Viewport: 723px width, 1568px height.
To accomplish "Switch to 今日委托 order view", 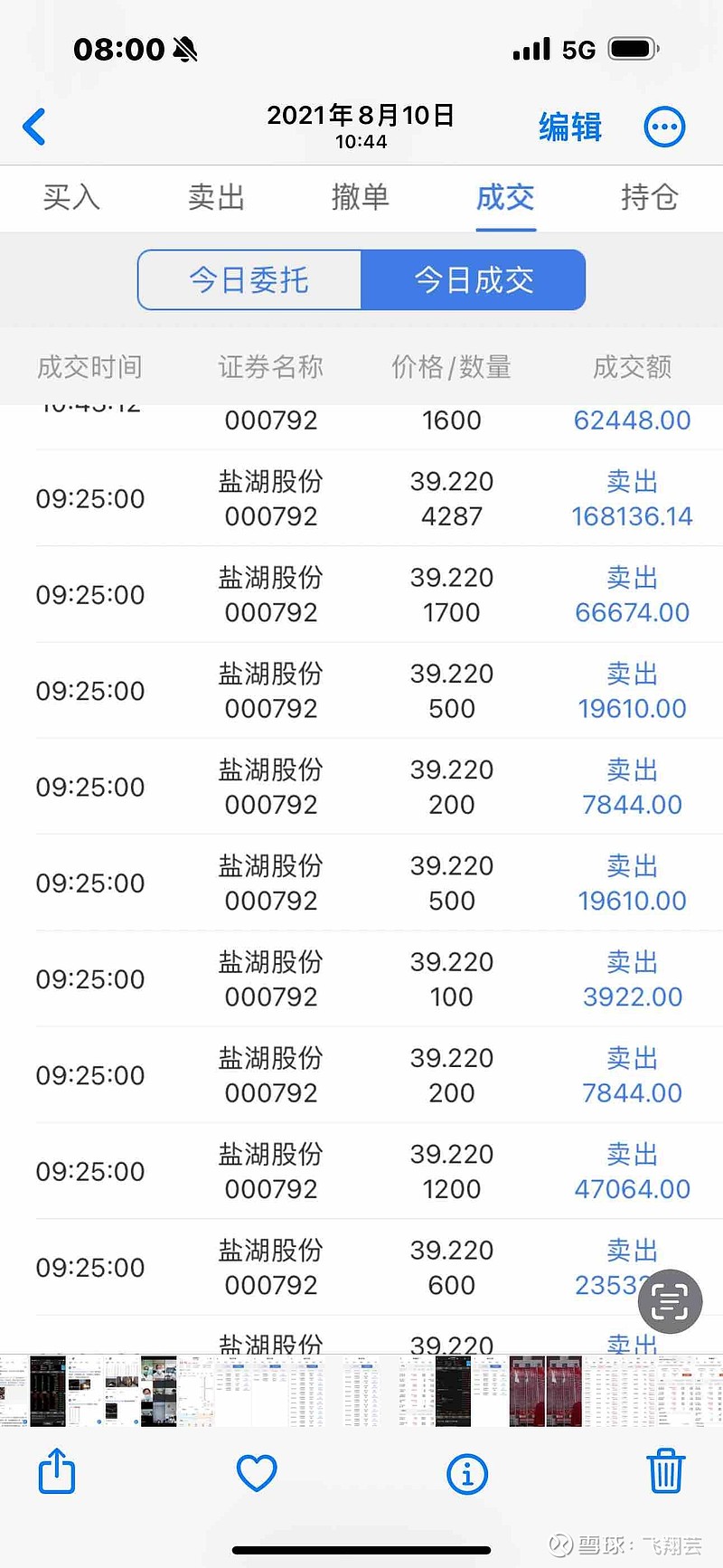I will [249, 280].
